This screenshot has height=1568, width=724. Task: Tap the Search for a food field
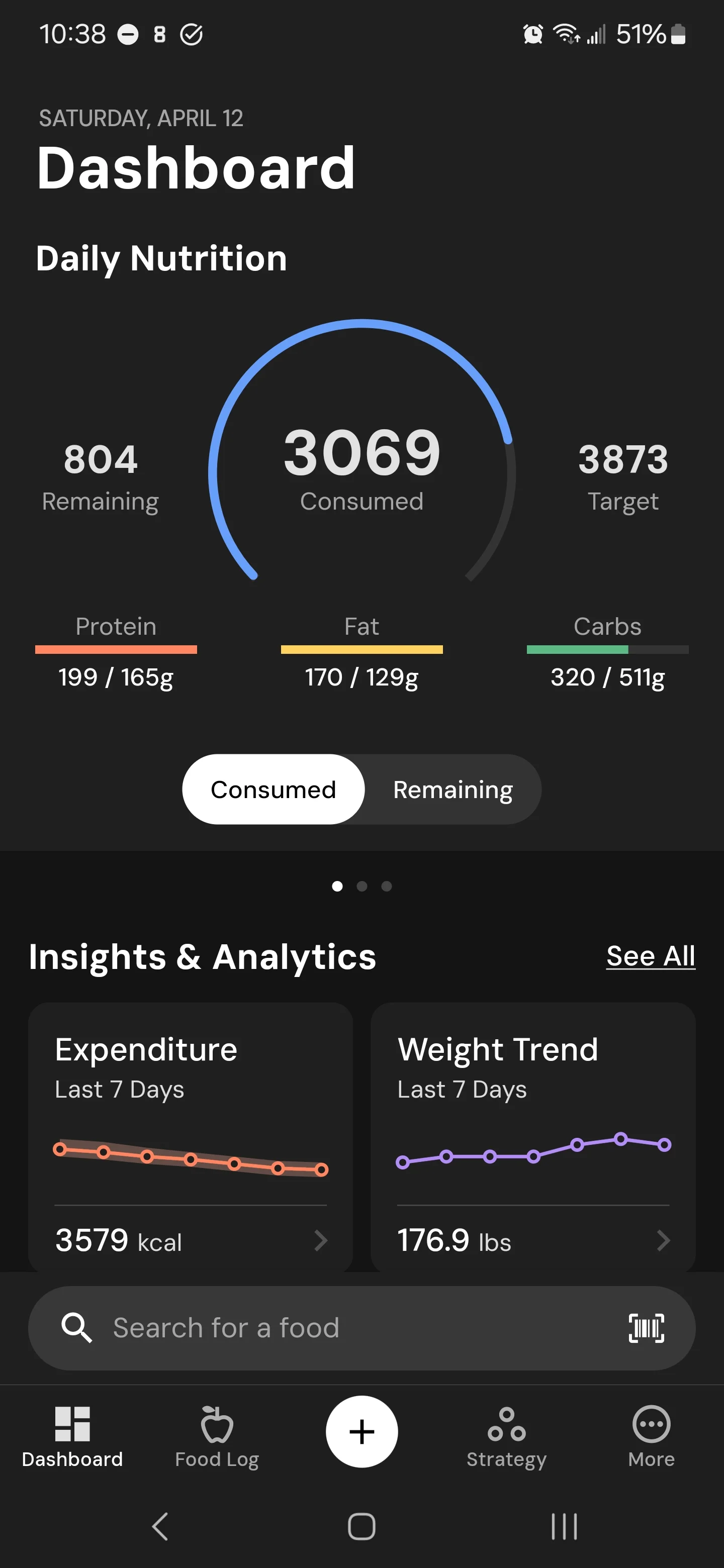click(x=361, y=1328)
